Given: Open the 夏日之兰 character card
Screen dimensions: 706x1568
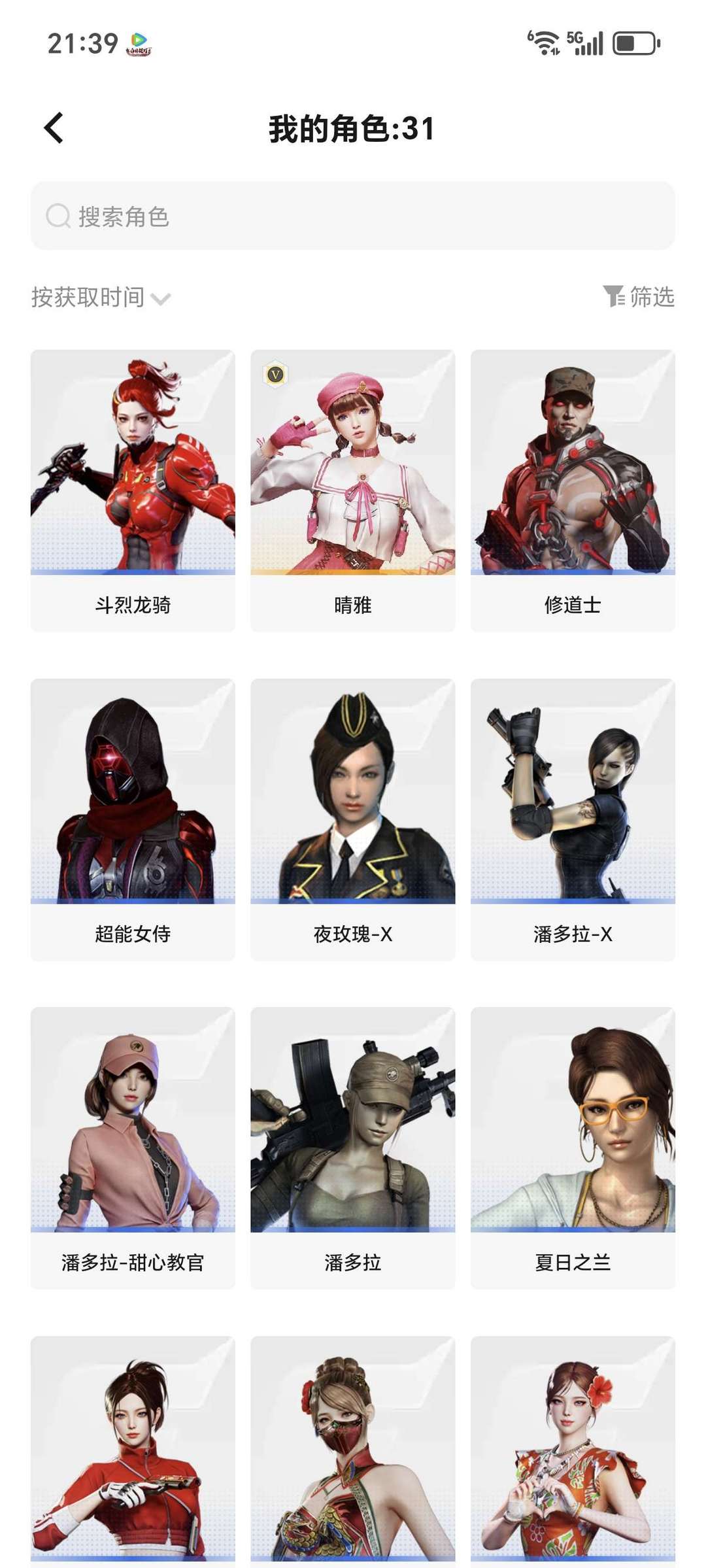Looking at the screenshot, I should click(573, 1149).
